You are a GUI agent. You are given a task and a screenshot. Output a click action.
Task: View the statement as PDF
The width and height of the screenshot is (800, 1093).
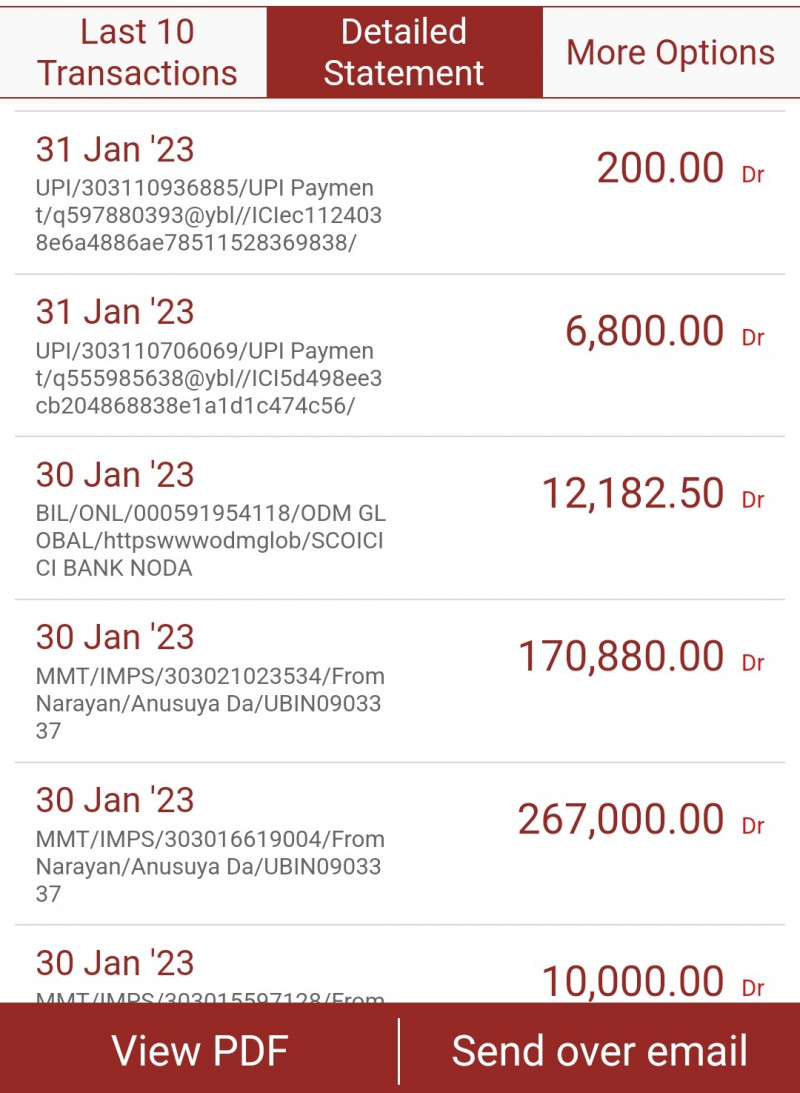click(200, 1050)
